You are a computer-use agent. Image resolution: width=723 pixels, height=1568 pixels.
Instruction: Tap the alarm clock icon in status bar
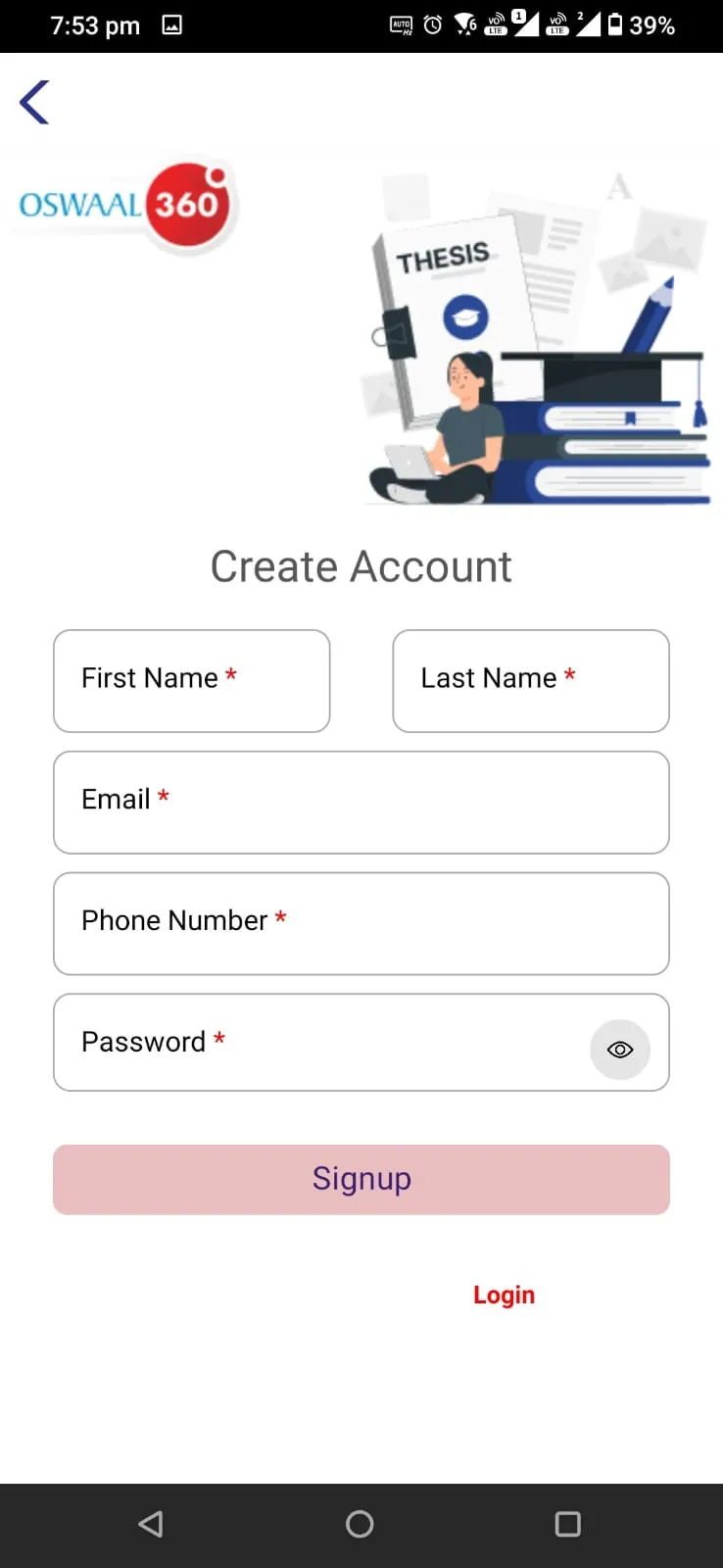coord(431,25)
